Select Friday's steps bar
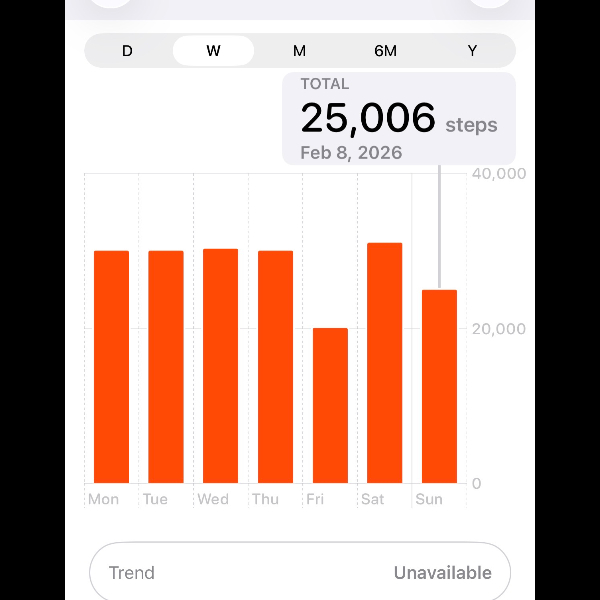 point(330,405)
